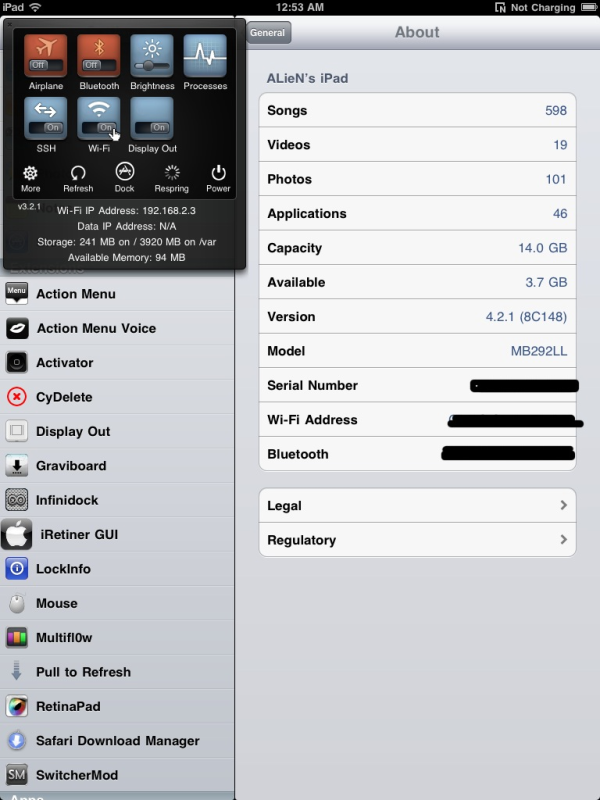Image resolution: width=600 pixels, height=800 pixels.
Task: Open the Regulatory row
Action: coord(417,540)
